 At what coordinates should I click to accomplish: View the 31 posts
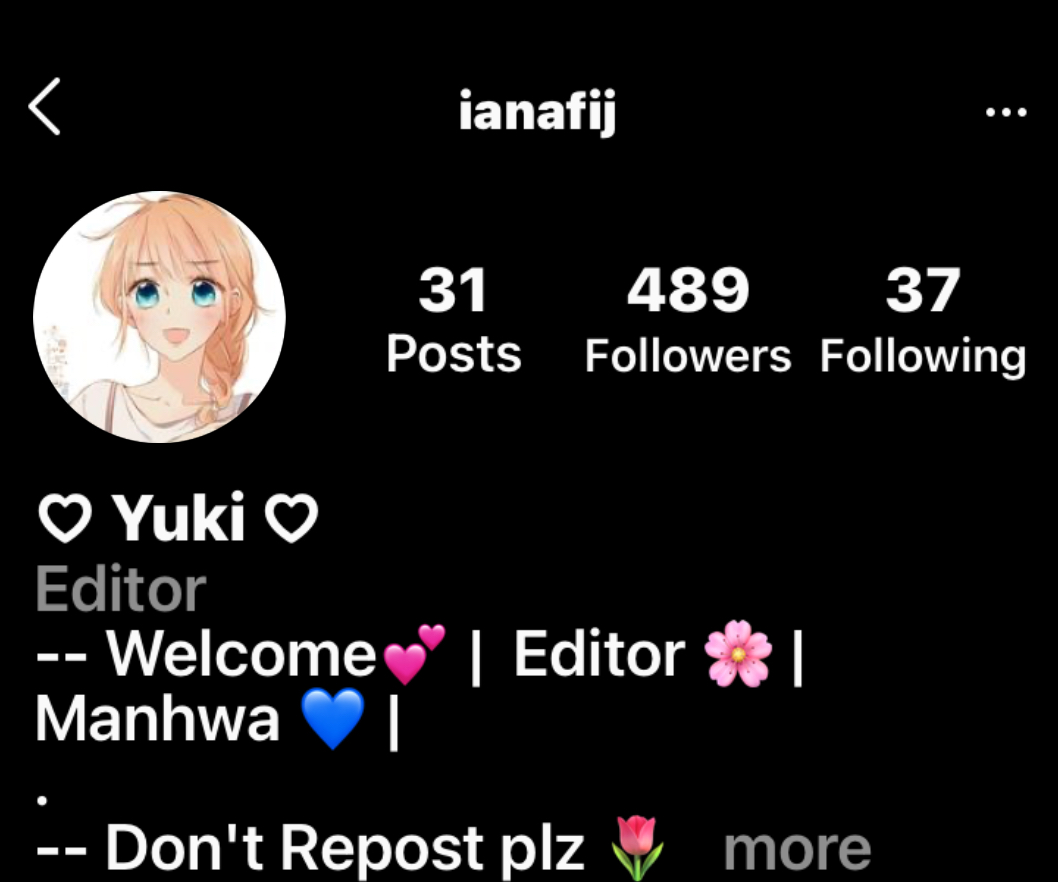click(x=454, y=320)
